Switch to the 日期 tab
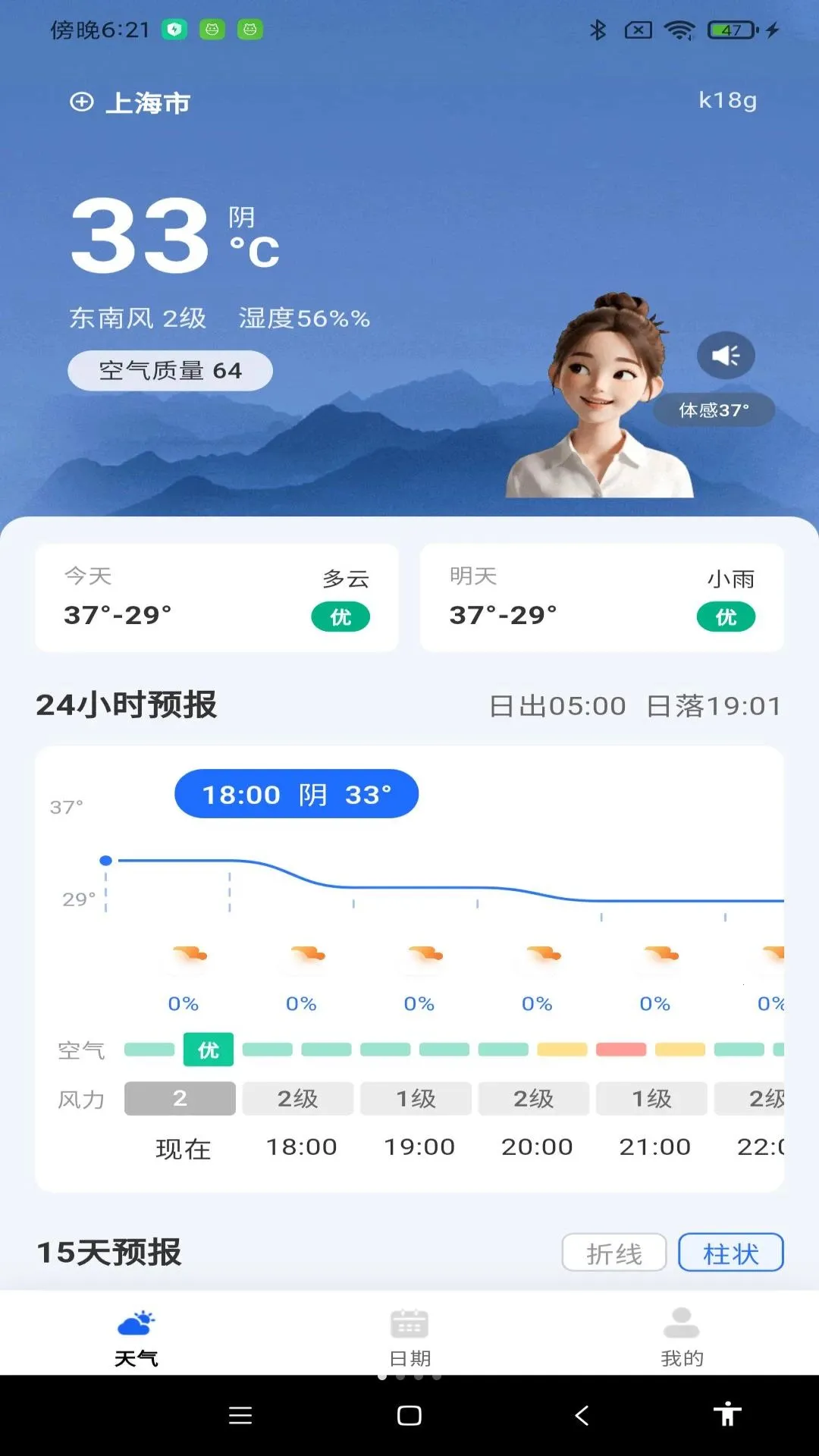This screenshot has width=819, height=1456. click(x=409, y=1338)
